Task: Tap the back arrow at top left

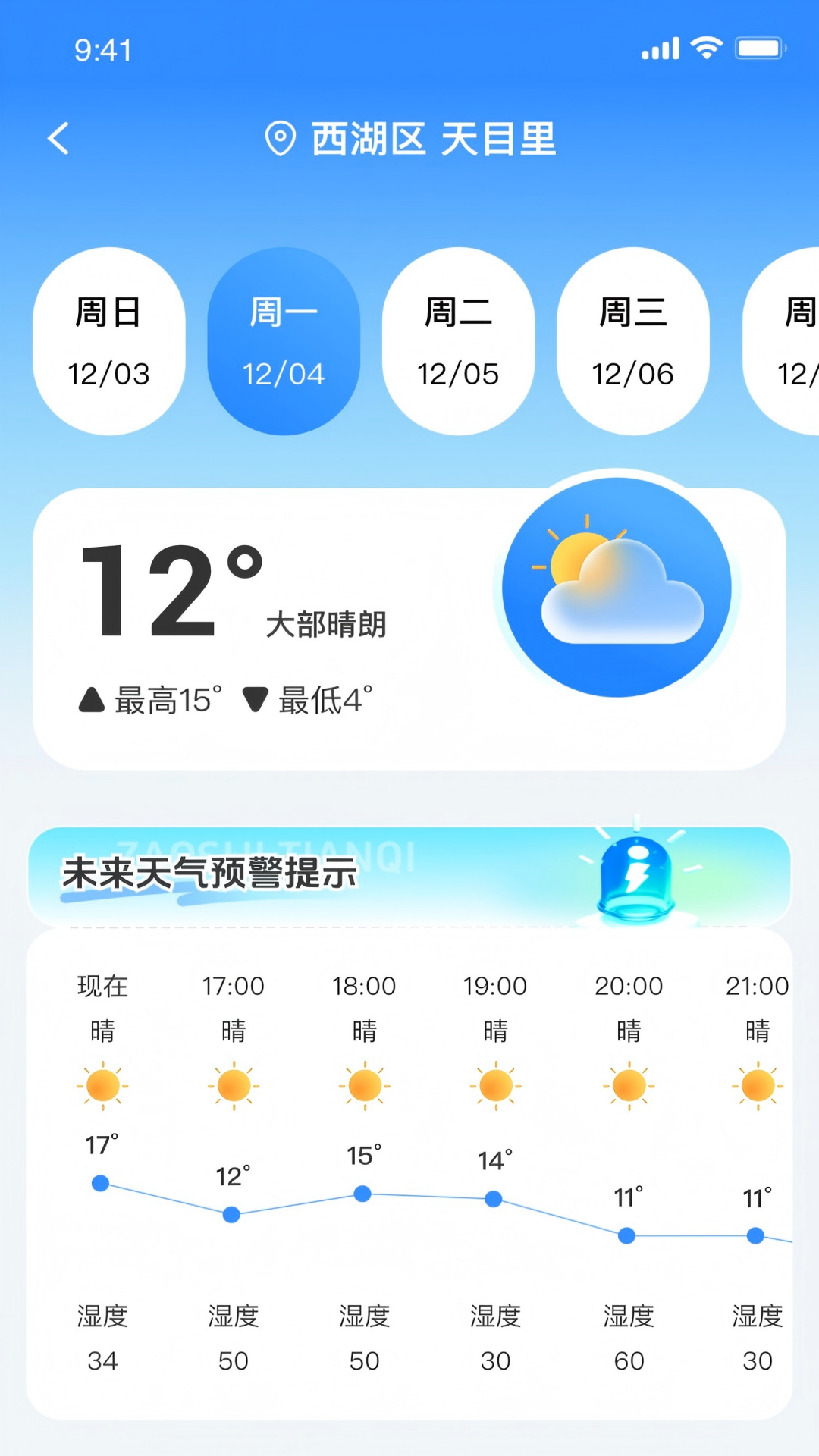Action: [58, 139]
